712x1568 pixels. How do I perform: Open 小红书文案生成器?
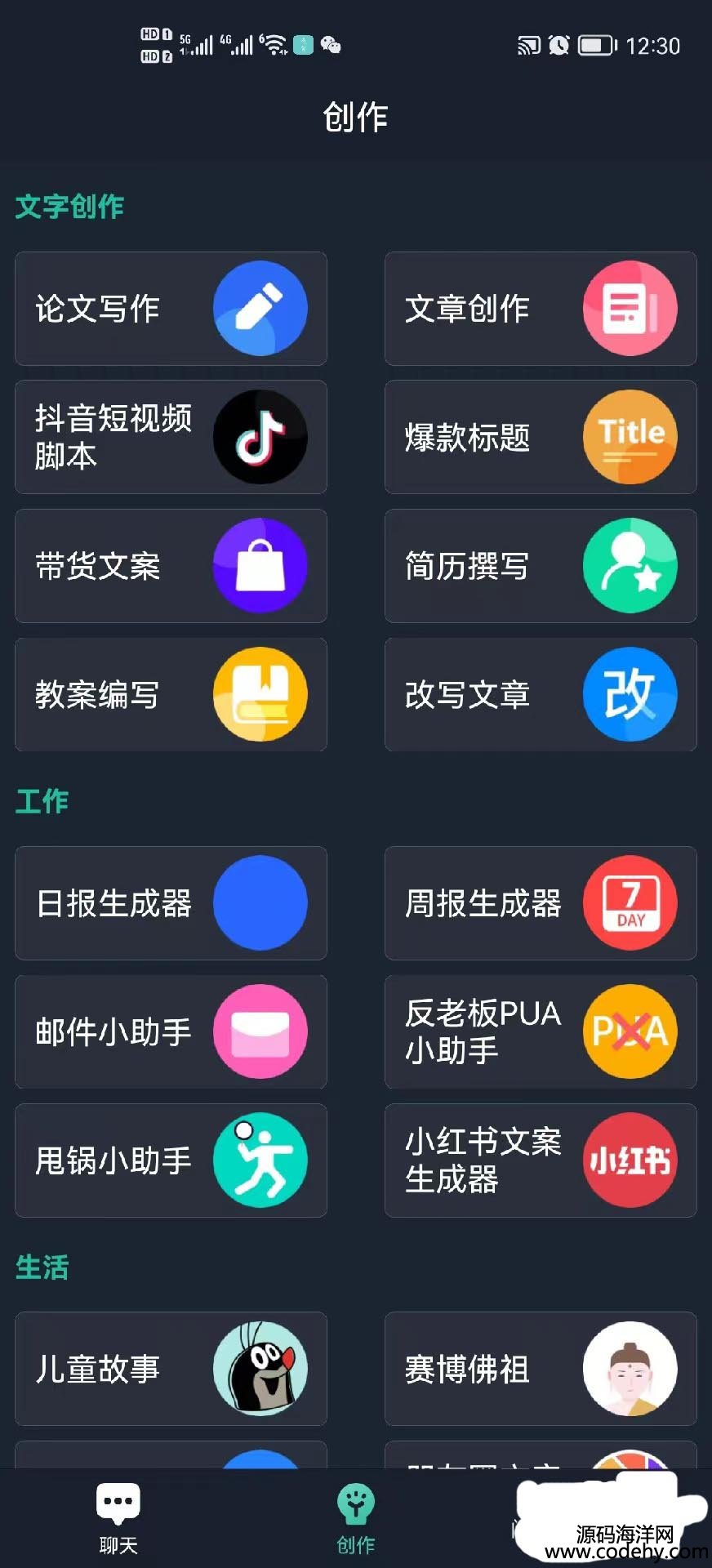tap(540, 1160)
